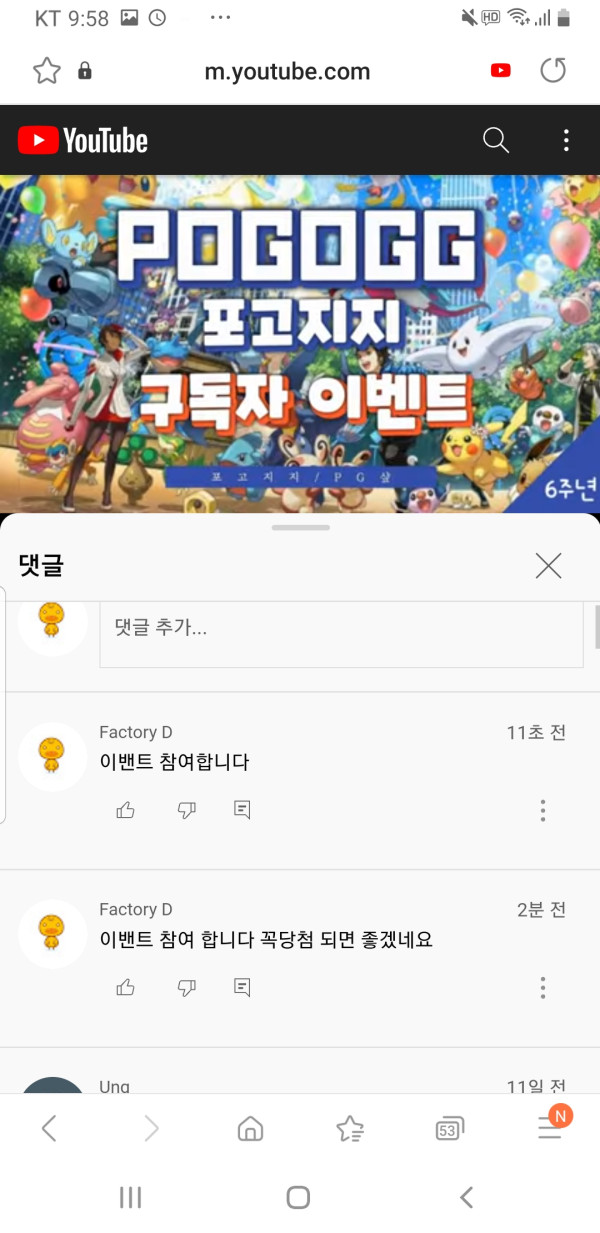This screenshot has width=600, height=1233.
Task: Go to the browser home page
Action: click(x=250, y=1129)
